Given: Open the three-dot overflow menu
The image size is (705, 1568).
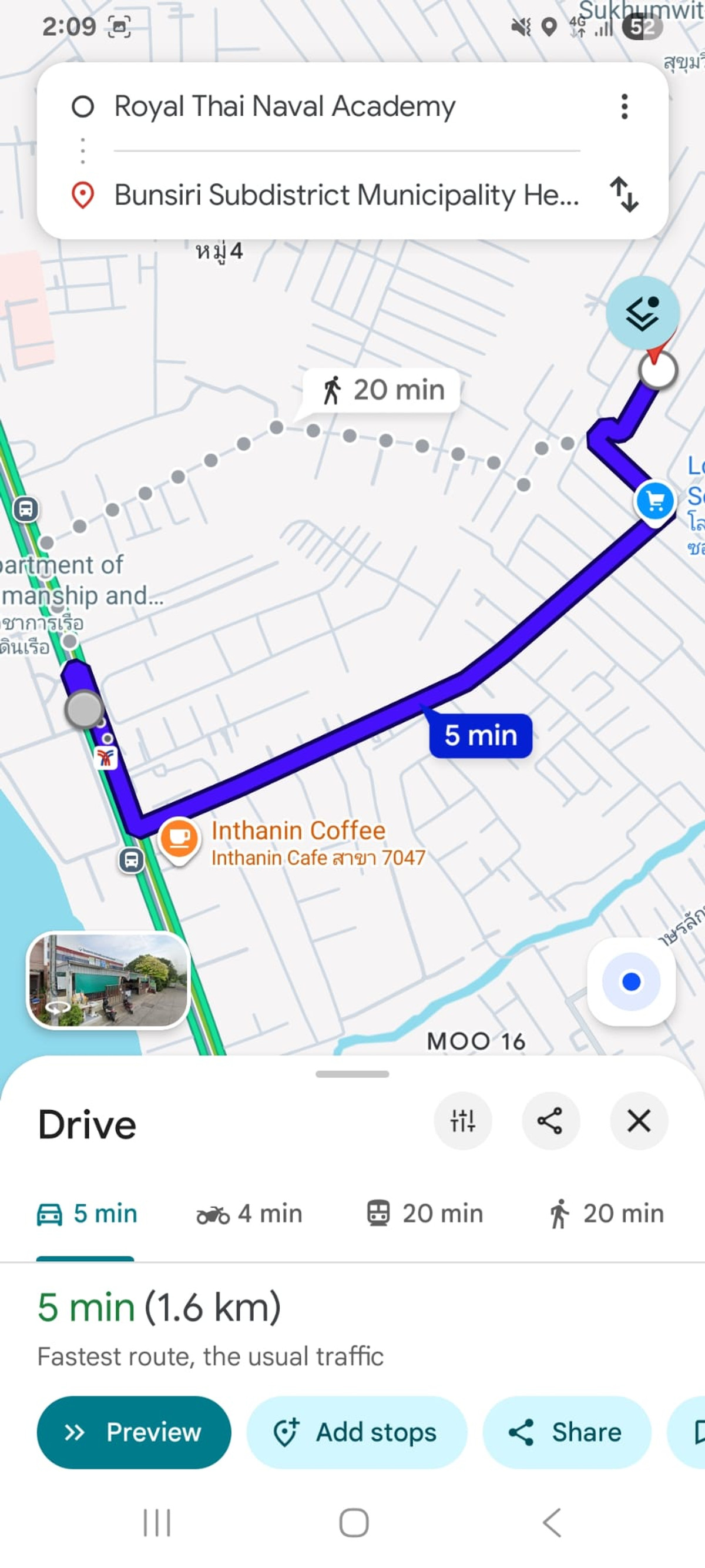Looking at the screenshot, I should click(x=624, y=106).
